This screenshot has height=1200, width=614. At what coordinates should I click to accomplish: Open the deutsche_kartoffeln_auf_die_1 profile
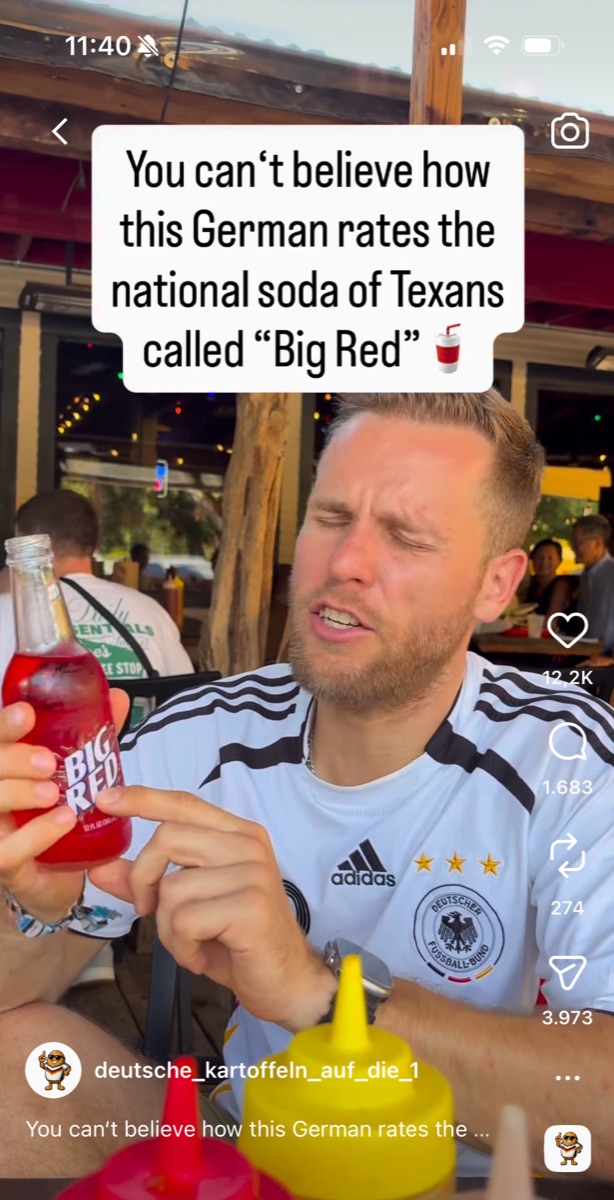[256, 1071]
